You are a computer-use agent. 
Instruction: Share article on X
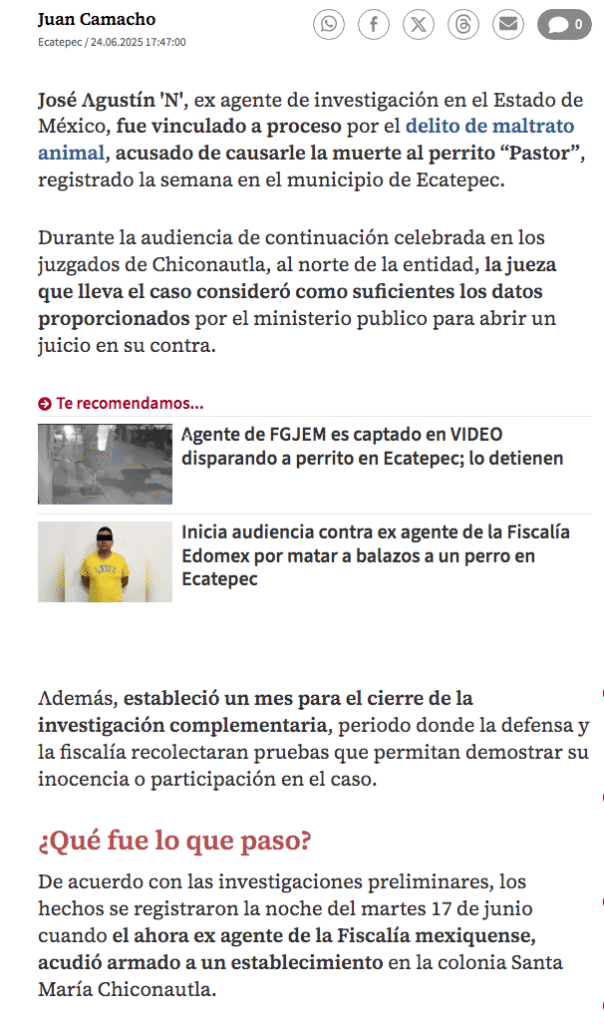tap(419, 24)
